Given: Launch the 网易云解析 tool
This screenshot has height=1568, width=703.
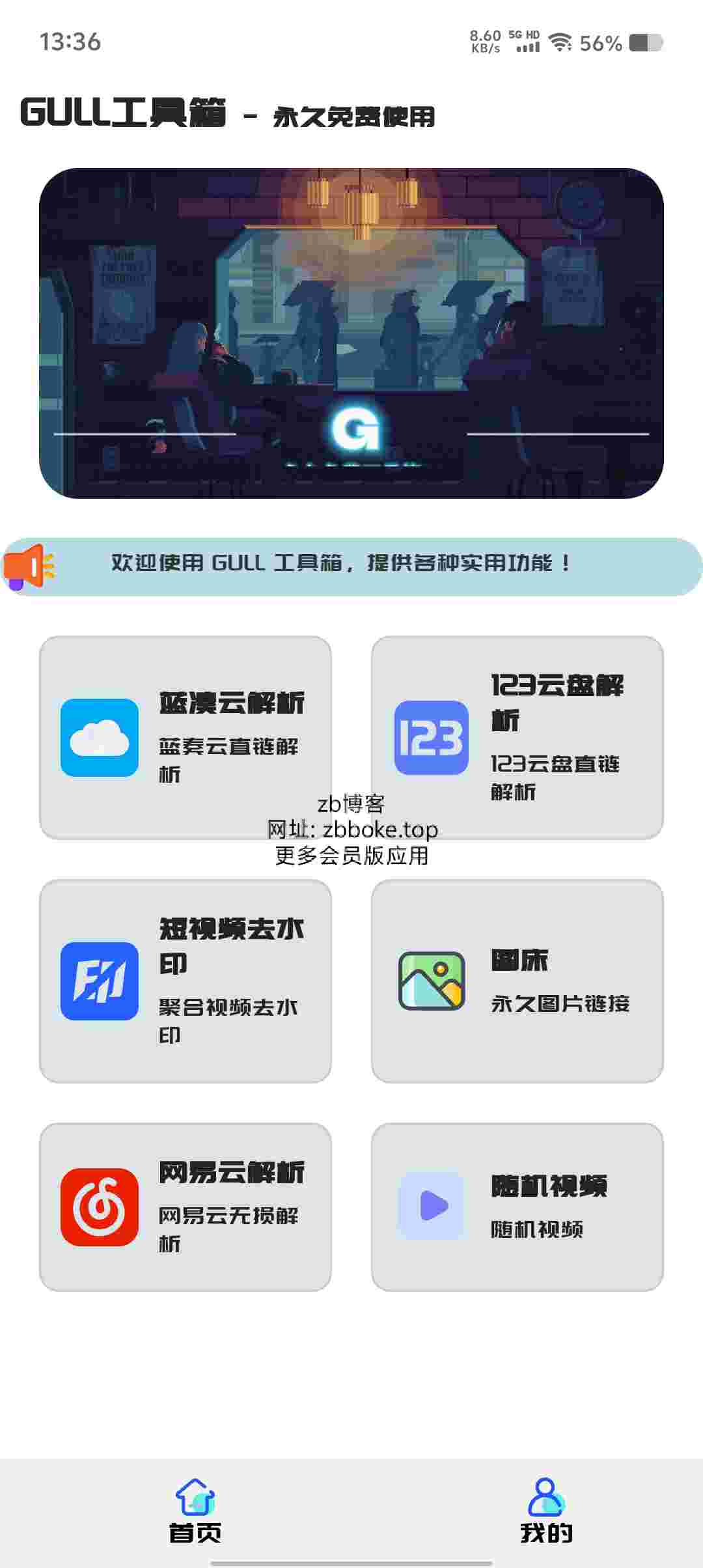Looking at the screenshot, I should pyautogui.click(x=186, y=1207).
